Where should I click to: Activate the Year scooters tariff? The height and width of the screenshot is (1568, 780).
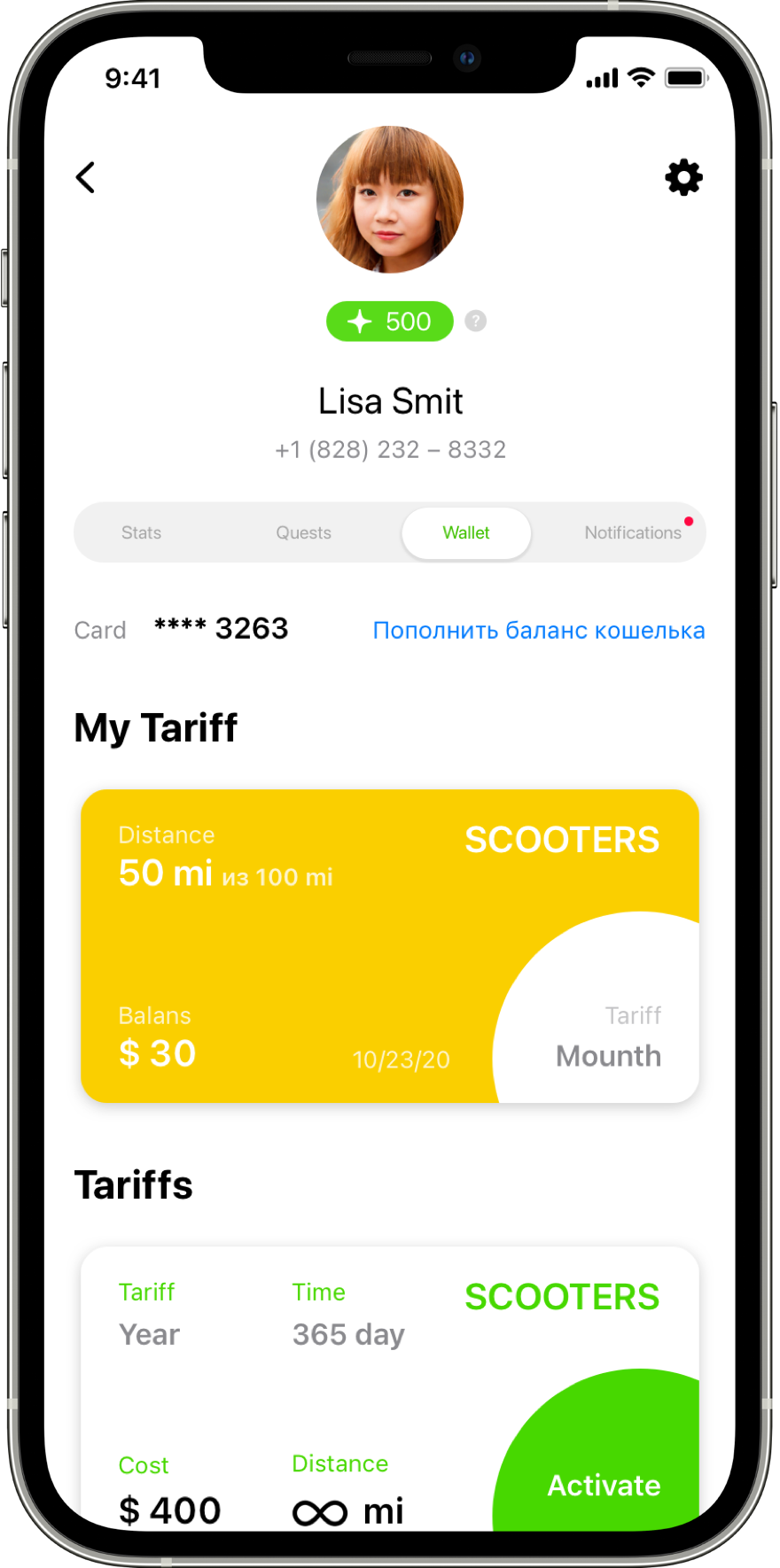pos(604,1485)
